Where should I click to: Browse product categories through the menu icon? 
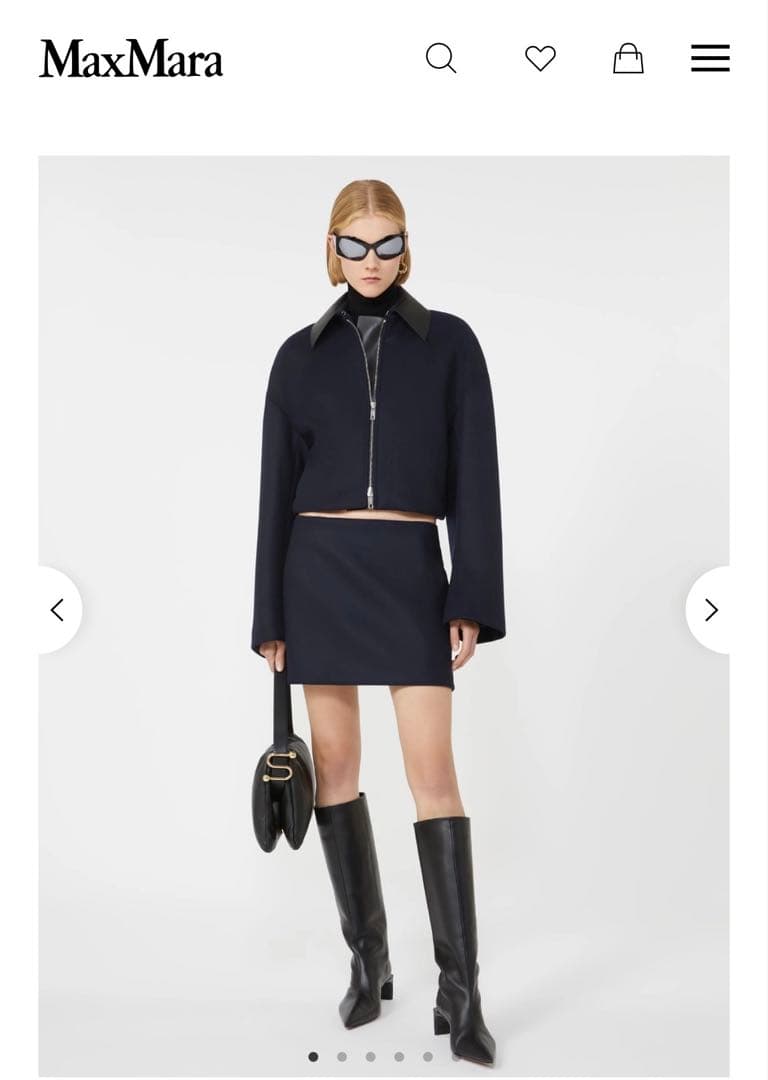(710, 59)
